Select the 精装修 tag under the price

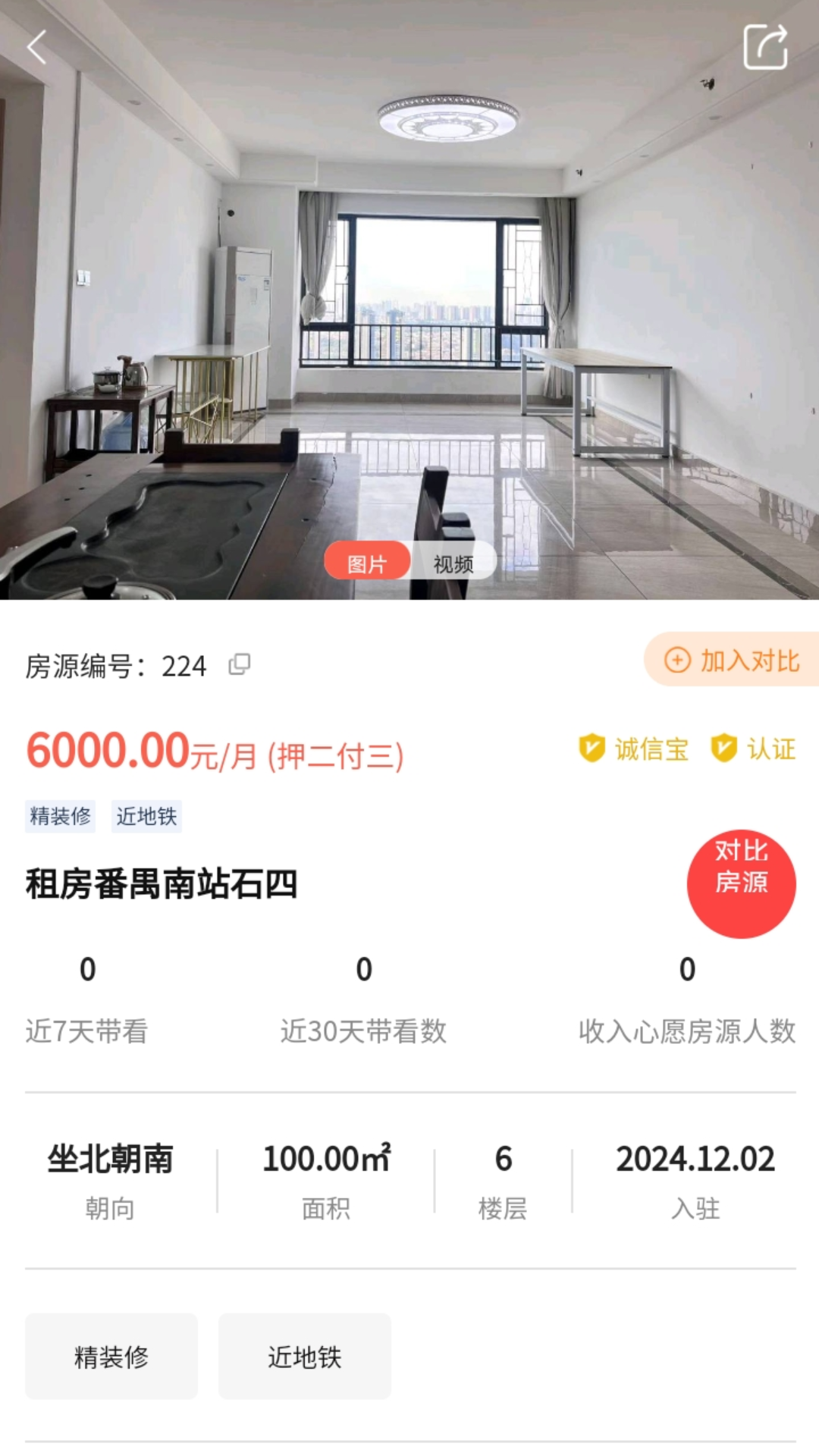[x=61, y=817]
